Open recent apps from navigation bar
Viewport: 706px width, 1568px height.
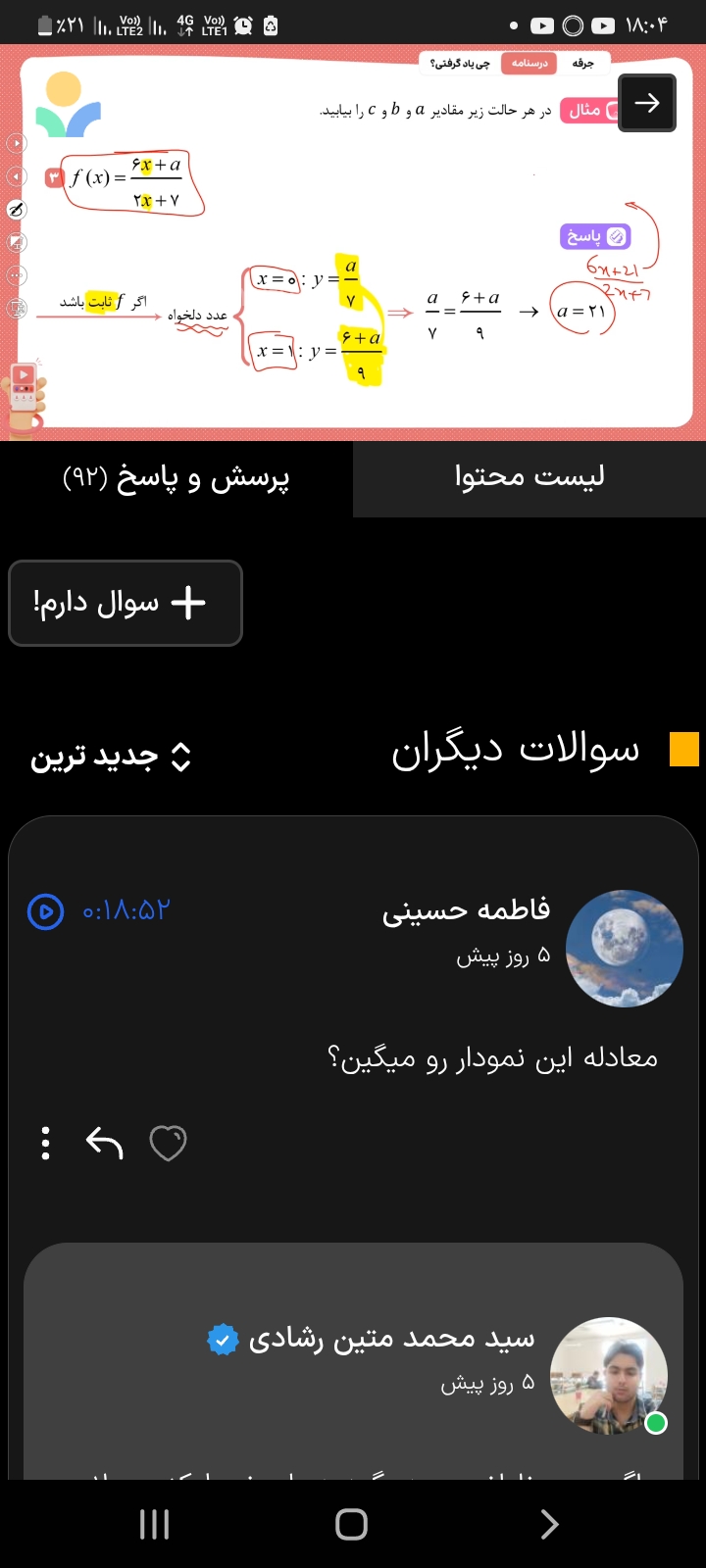click(154, 1524)
